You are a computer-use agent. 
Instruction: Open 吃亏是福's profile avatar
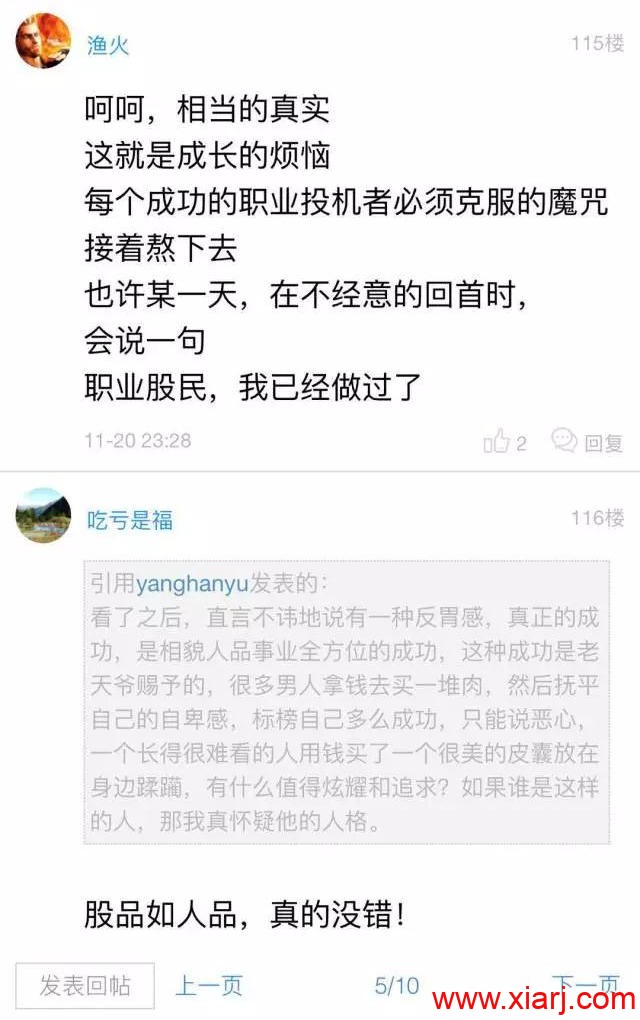click(x=43, y=516)
